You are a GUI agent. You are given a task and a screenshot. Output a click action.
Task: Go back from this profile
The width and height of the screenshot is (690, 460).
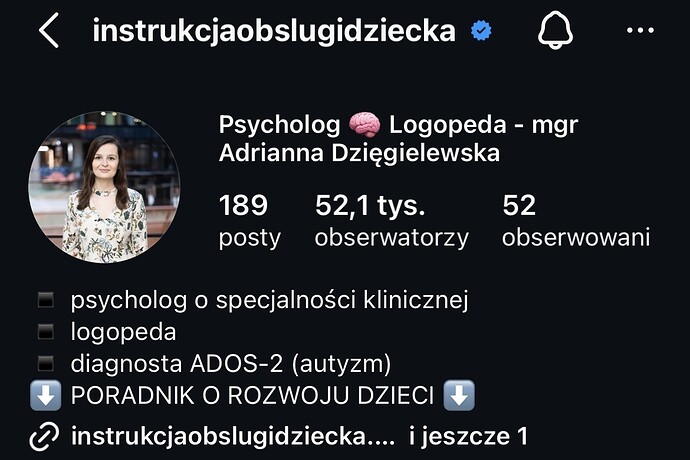[x=48, y=31]
